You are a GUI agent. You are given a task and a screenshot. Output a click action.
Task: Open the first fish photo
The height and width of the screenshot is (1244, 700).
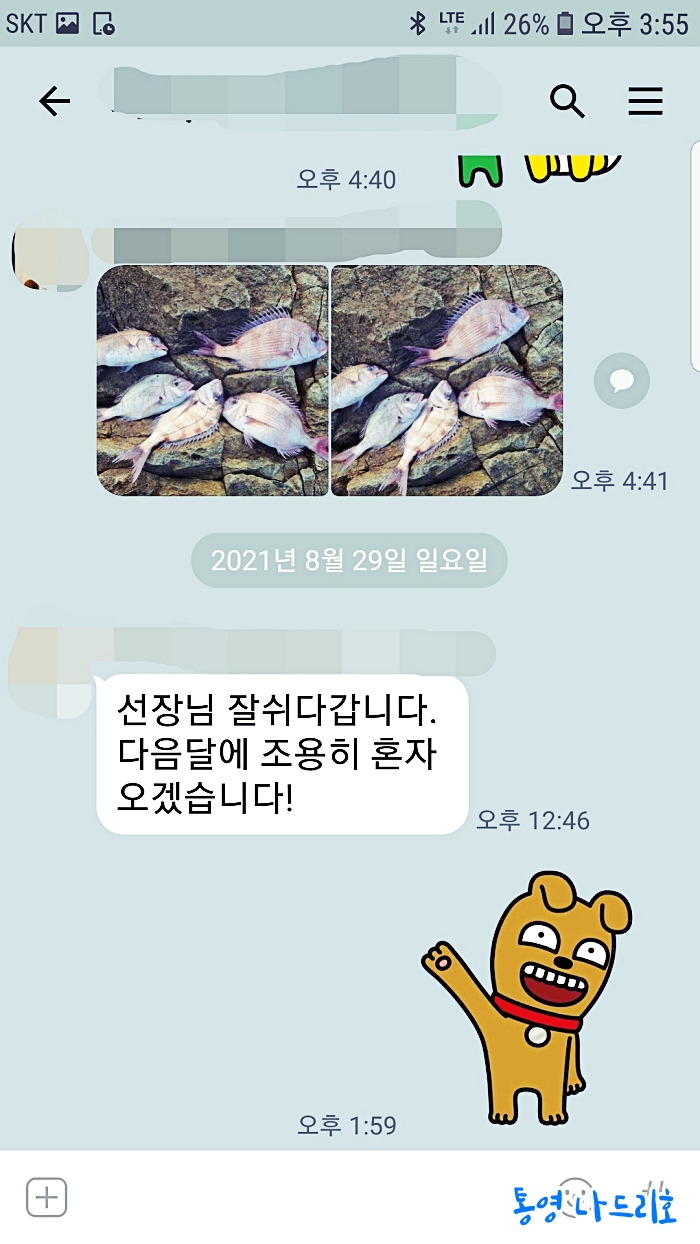212,380
